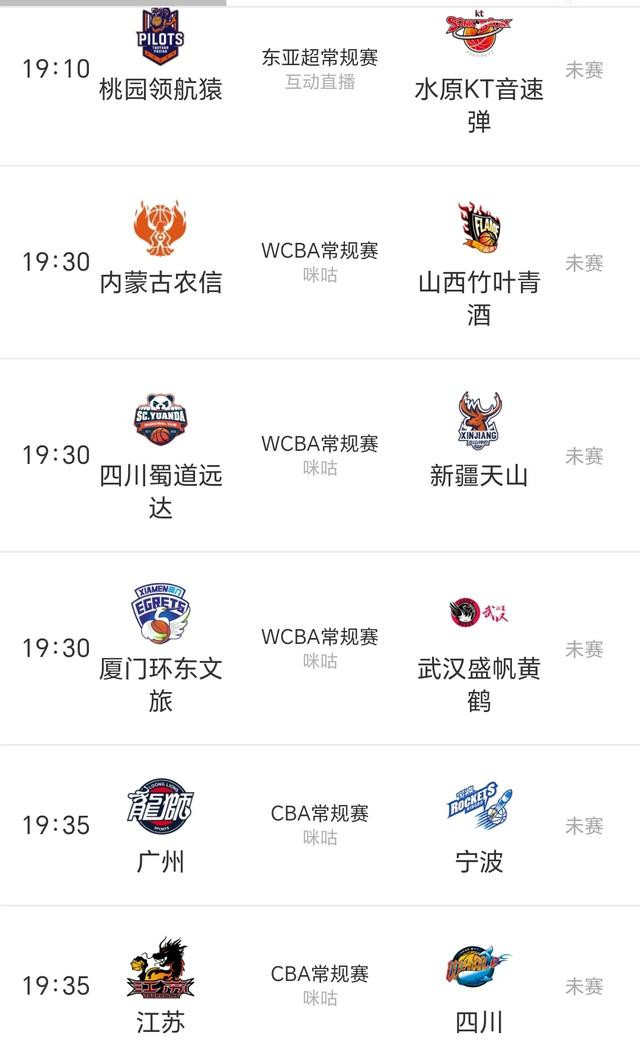Open the 厦门环东文旅 vs 武汉盛帆黄鹤 match
This screenshot has height=1045, width=640.
(x=320, y=648)
